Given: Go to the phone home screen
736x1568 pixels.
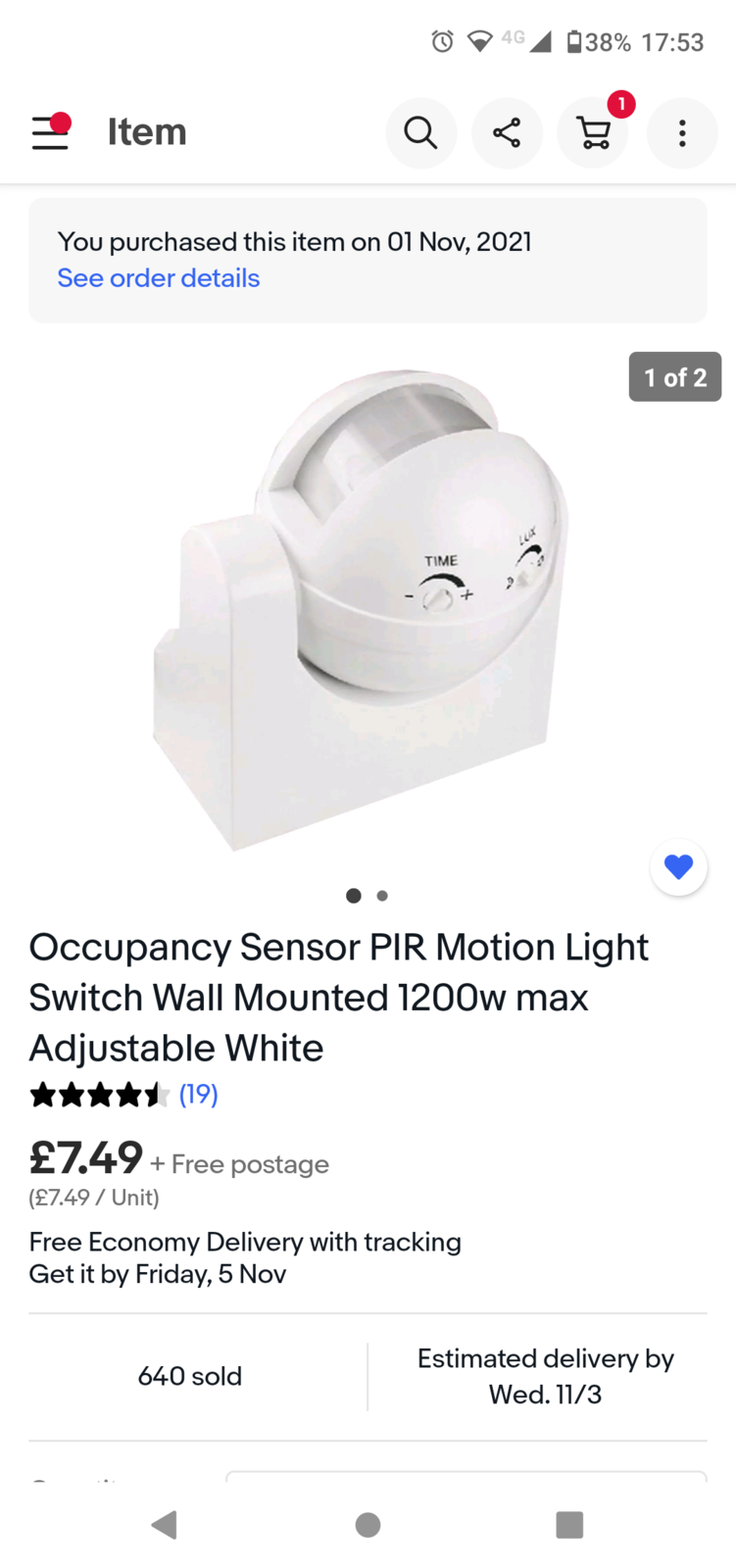Looking at the screenshot, I should (x=368, y=1524).
